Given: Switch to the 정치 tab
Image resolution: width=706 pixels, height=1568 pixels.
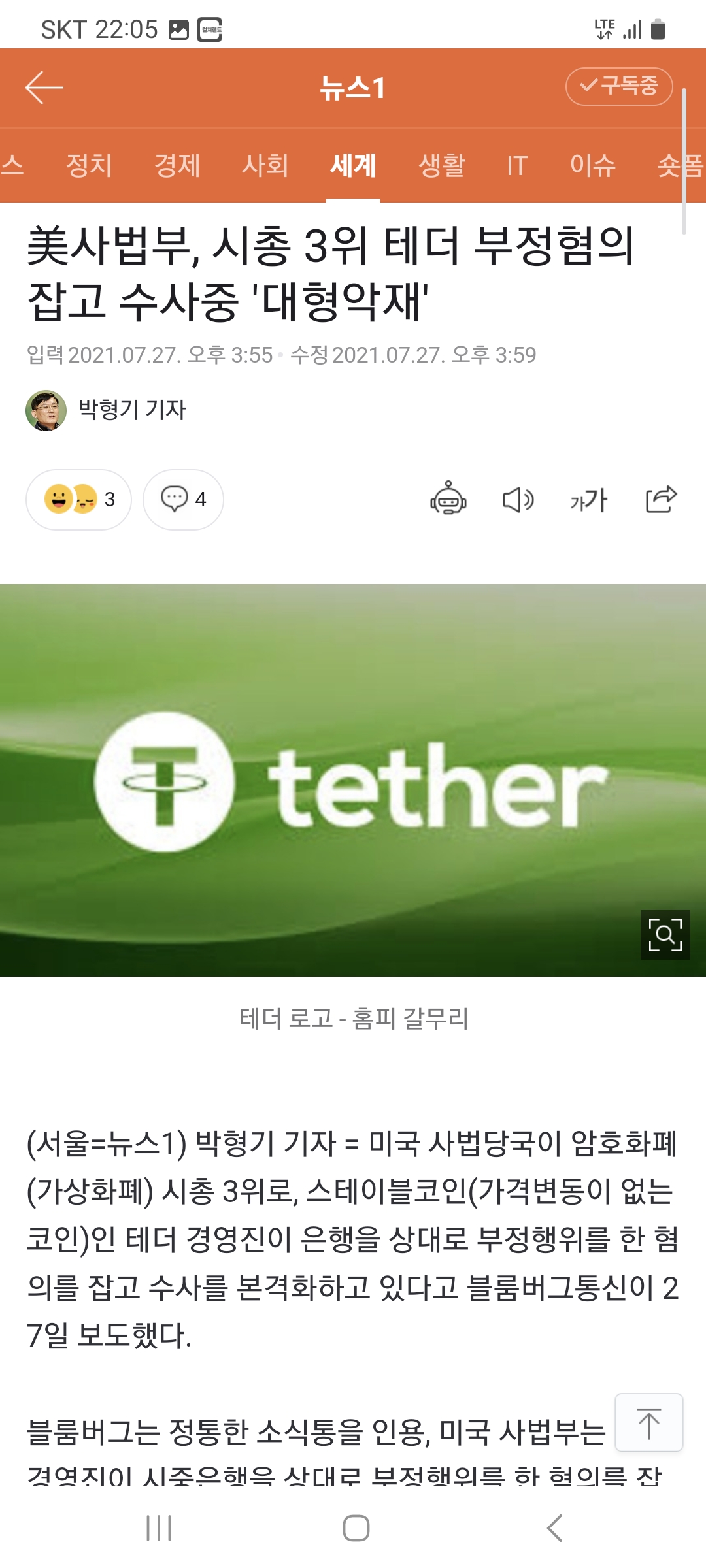Looking at the screenshot, I should coord(90,165).
